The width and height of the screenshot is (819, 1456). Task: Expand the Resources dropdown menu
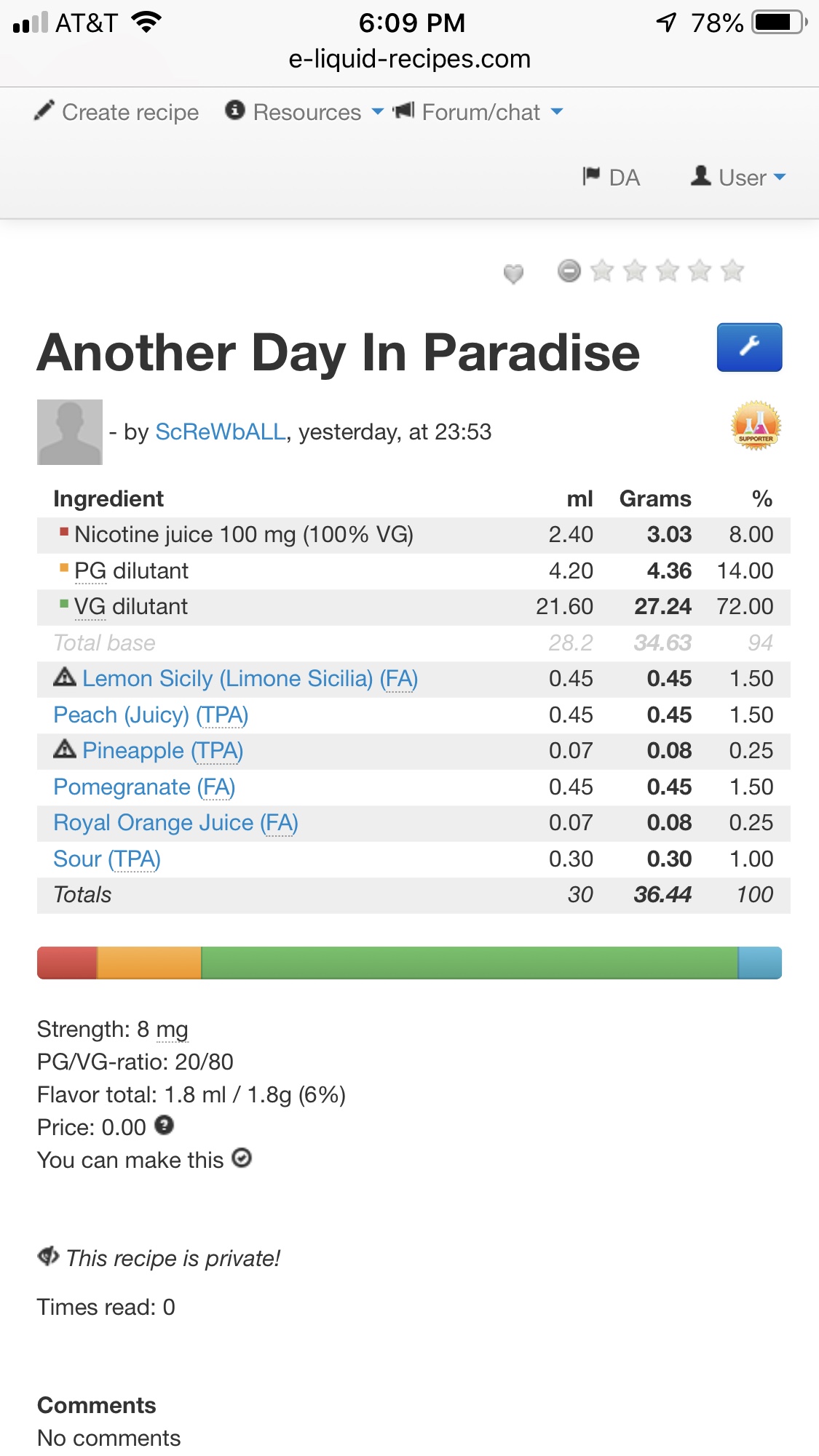(x=304, y=112)
